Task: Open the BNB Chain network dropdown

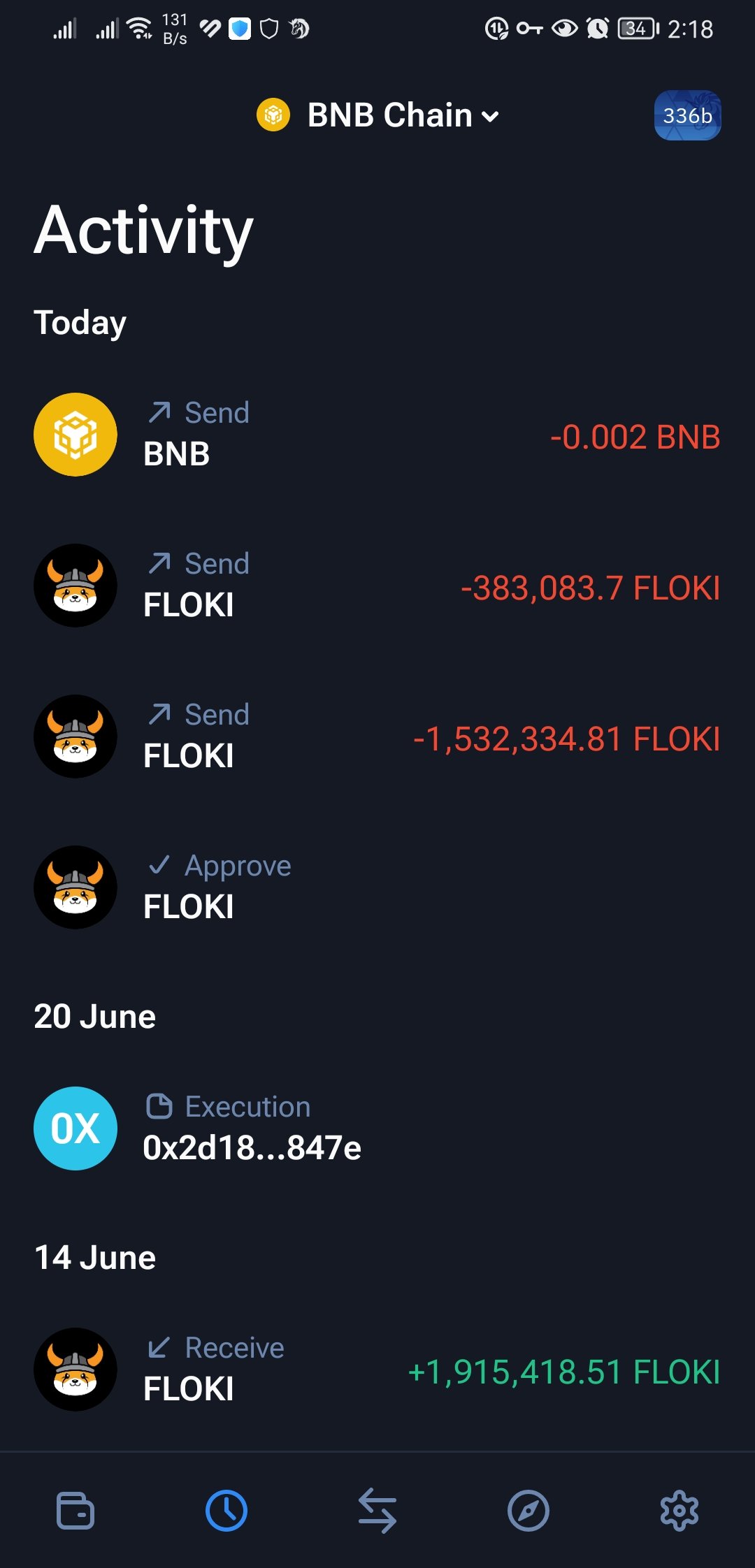Action: click(378, 115)
